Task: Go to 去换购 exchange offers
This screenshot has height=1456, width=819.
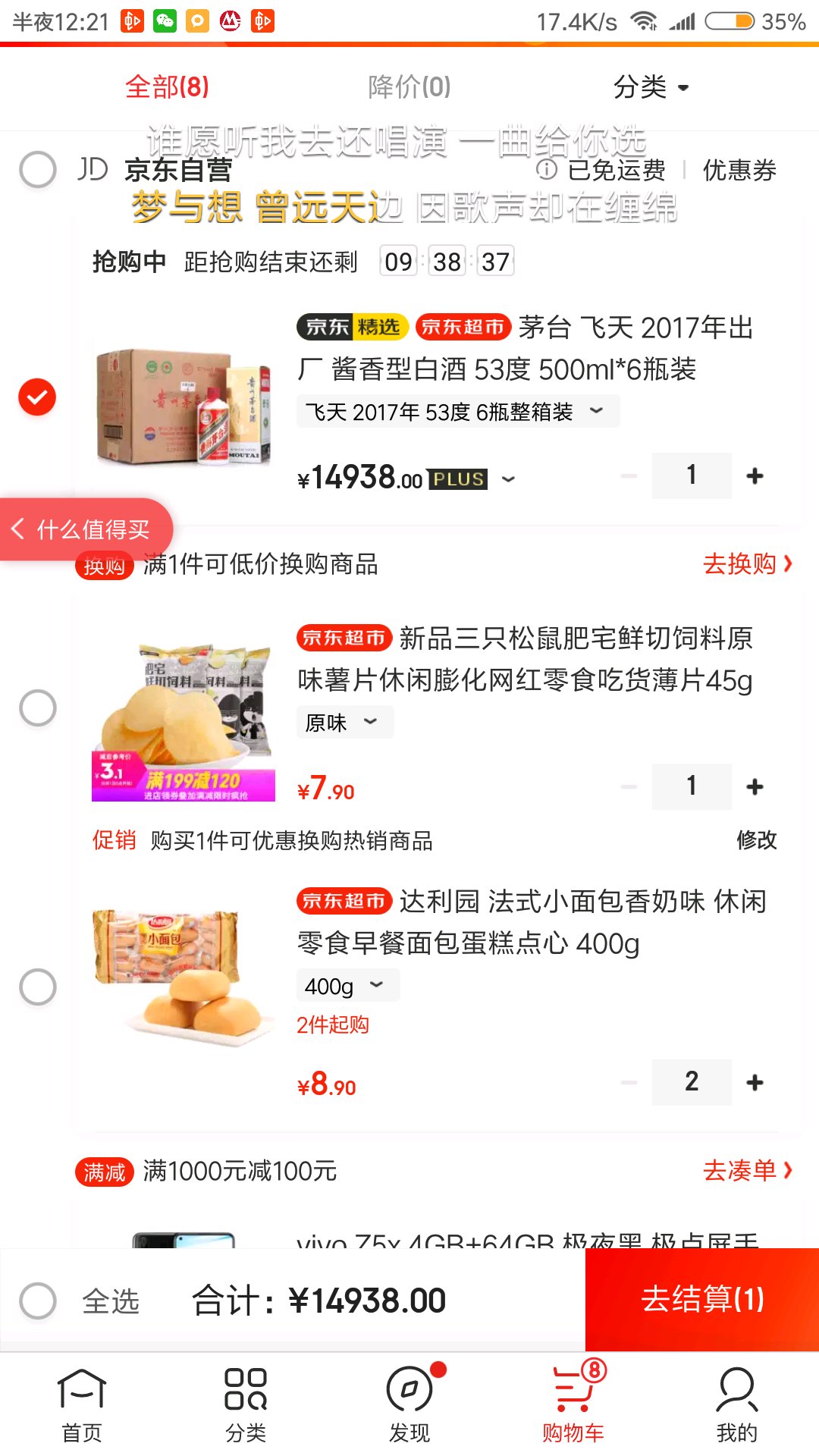Action: (x=747, y=564)
